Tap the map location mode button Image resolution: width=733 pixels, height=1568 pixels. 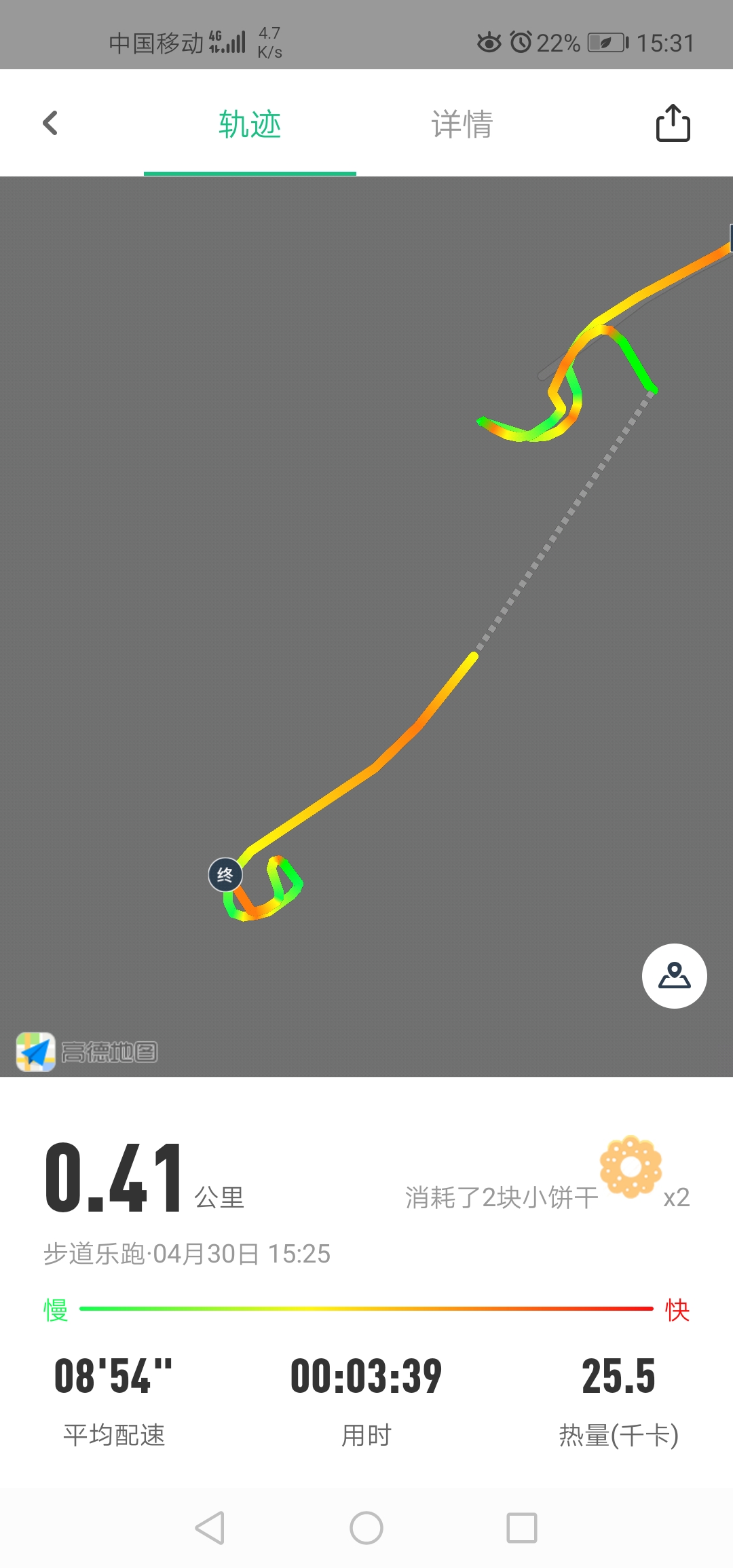click(674, 976)
